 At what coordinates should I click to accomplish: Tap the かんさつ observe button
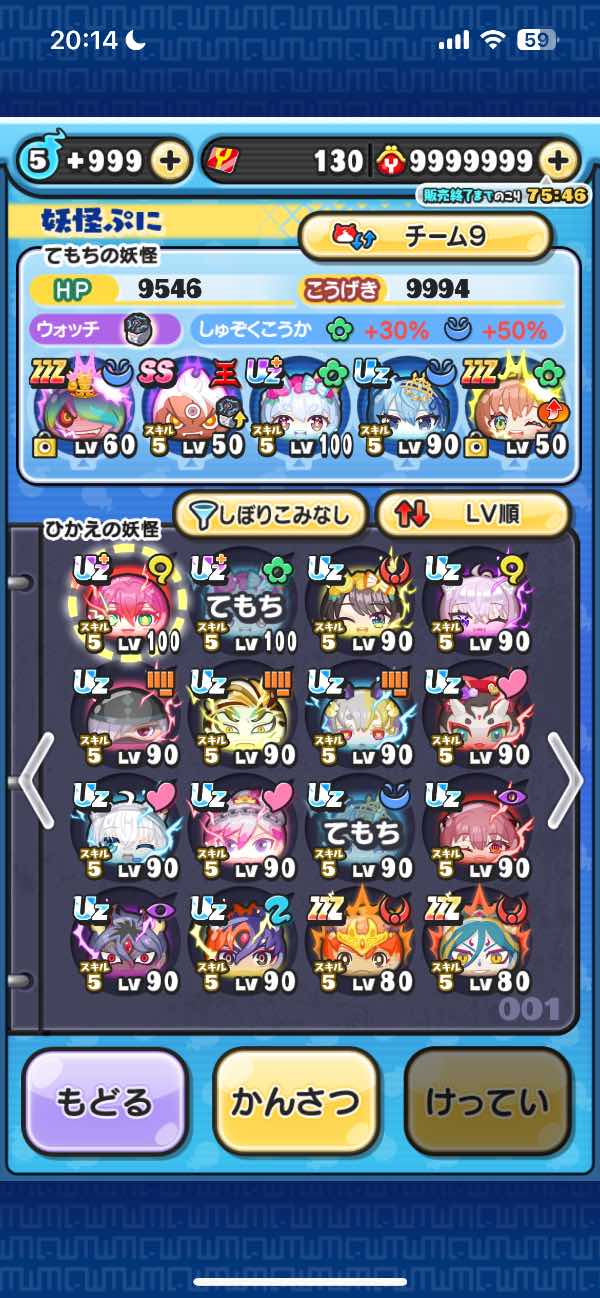(x=295, y=1103)
